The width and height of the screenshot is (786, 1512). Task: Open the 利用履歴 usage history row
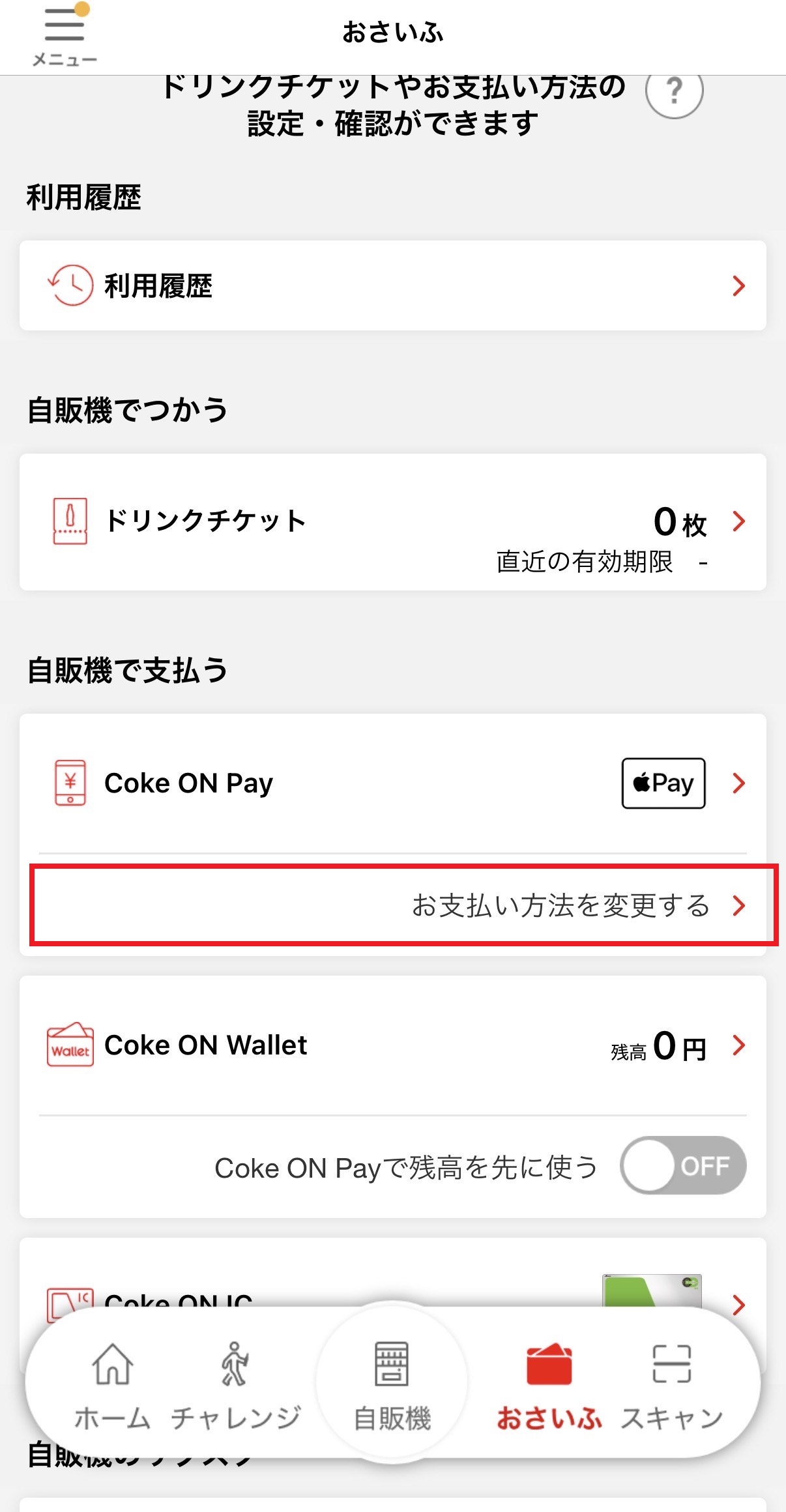392,285
